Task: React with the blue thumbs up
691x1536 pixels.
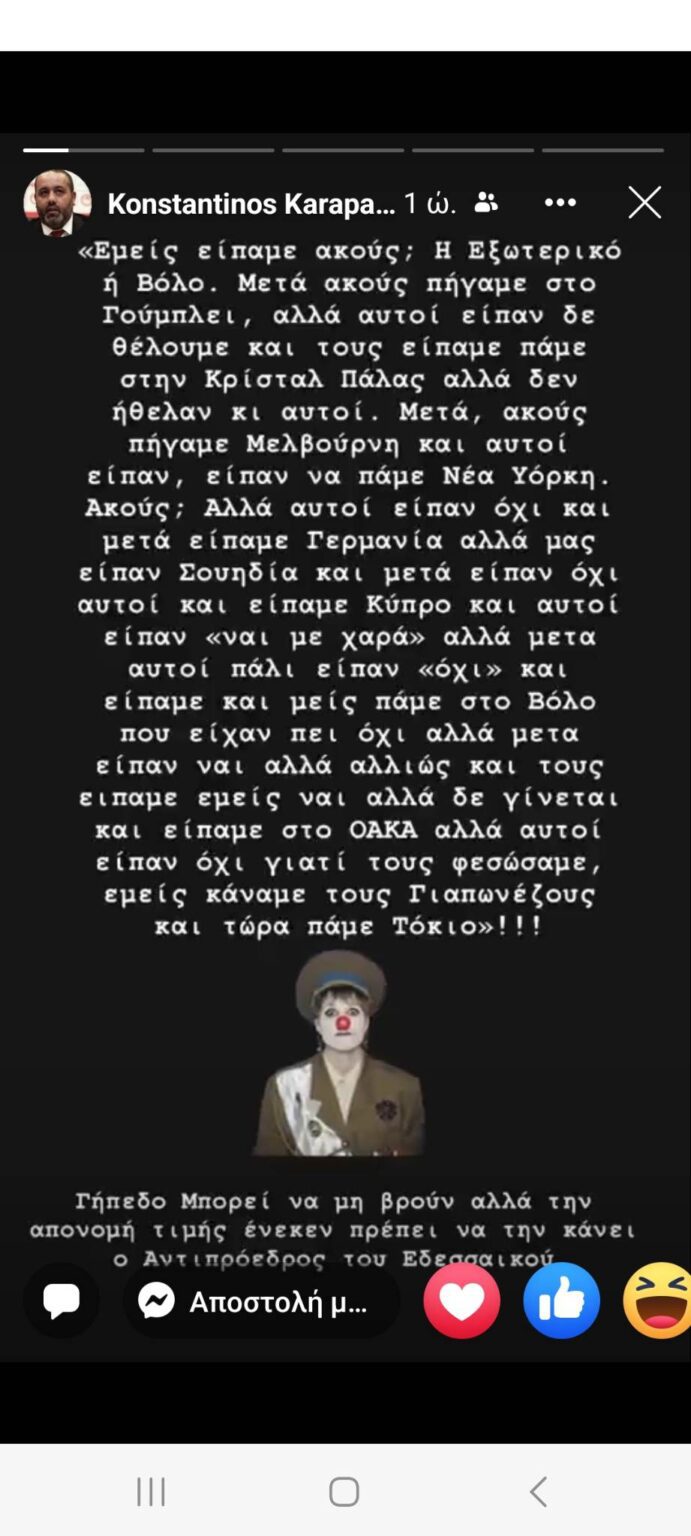Action: click(x=561, y=1300)
